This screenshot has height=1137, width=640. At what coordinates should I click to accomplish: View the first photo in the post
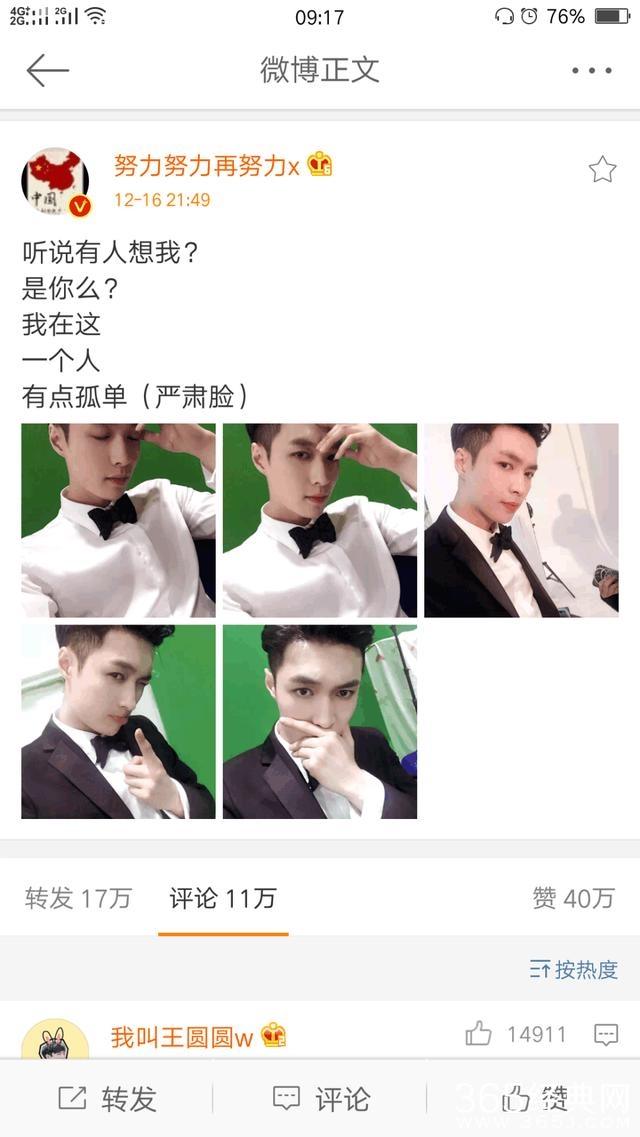click(118, 520)
